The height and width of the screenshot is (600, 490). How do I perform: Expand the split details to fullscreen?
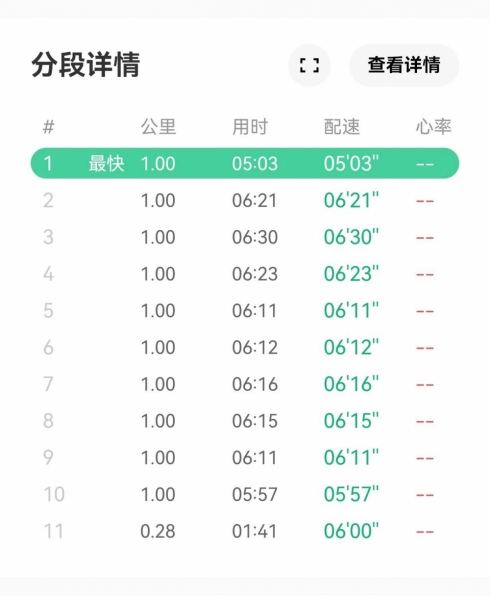pyautogui.click(x=309, y=65)
